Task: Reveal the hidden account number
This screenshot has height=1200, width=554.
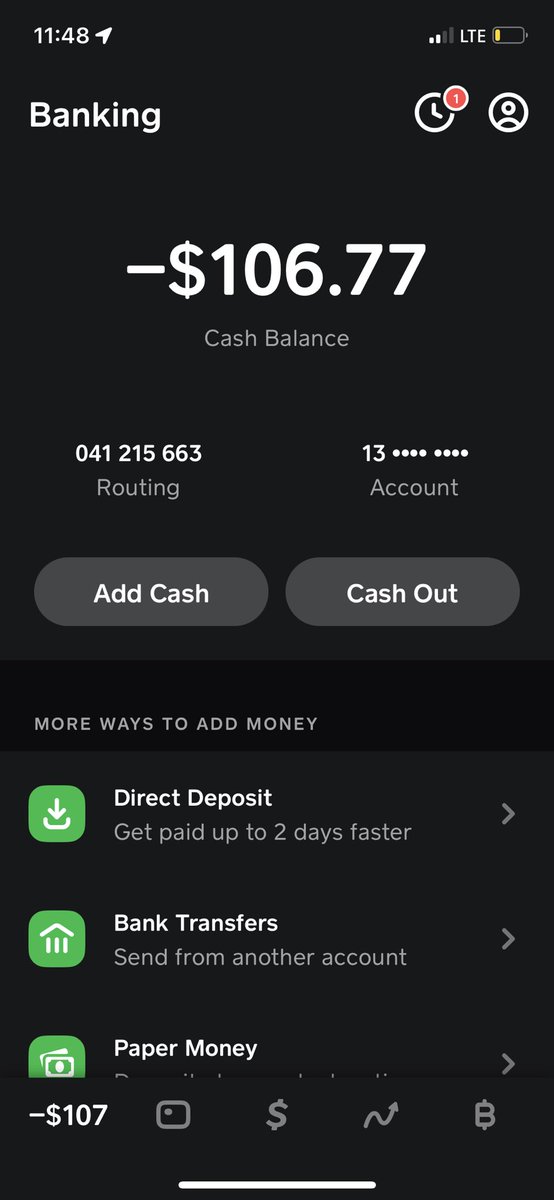Action: pyautogui.click(x=415, y=453)
